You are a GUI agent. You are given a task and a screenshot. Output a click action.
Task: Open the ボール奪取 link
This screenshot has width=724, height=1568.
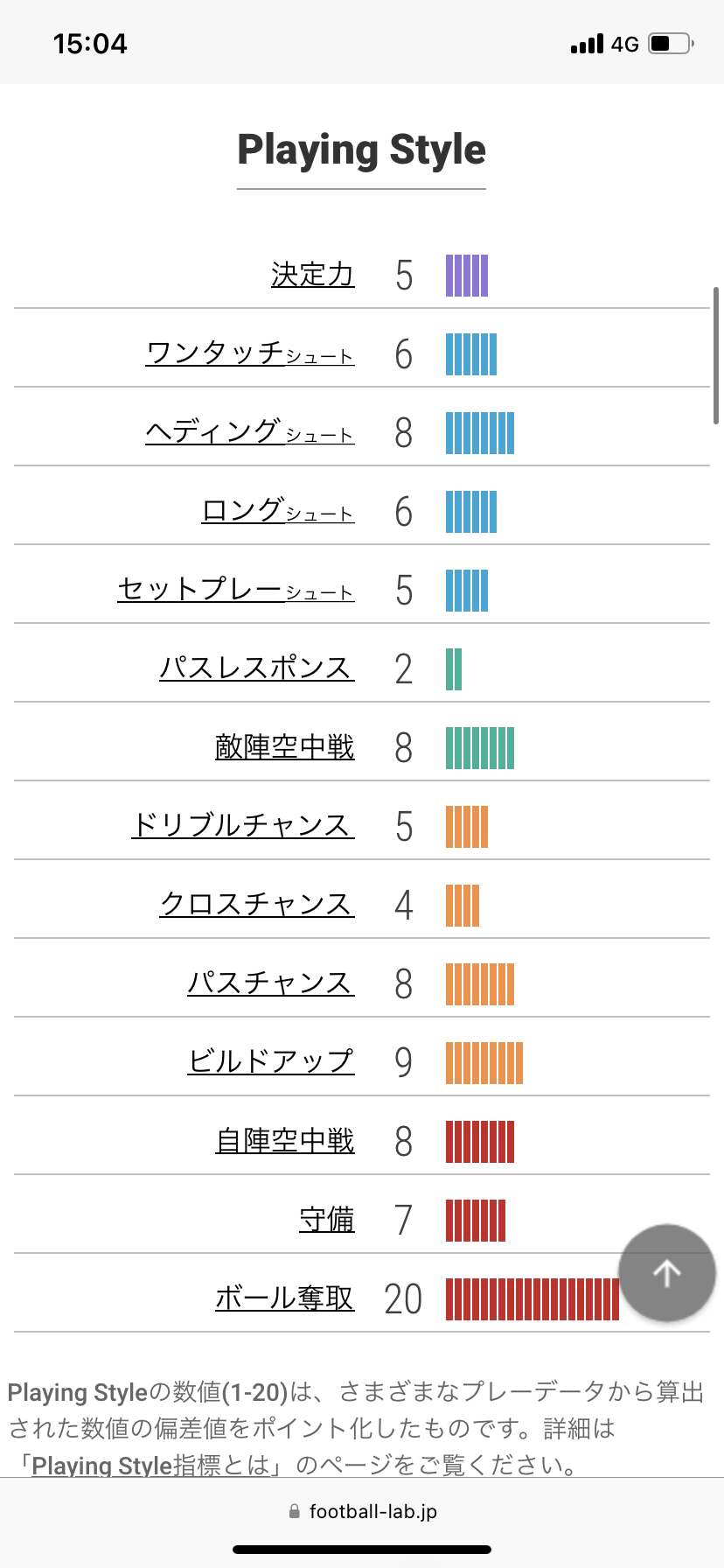285,1298
